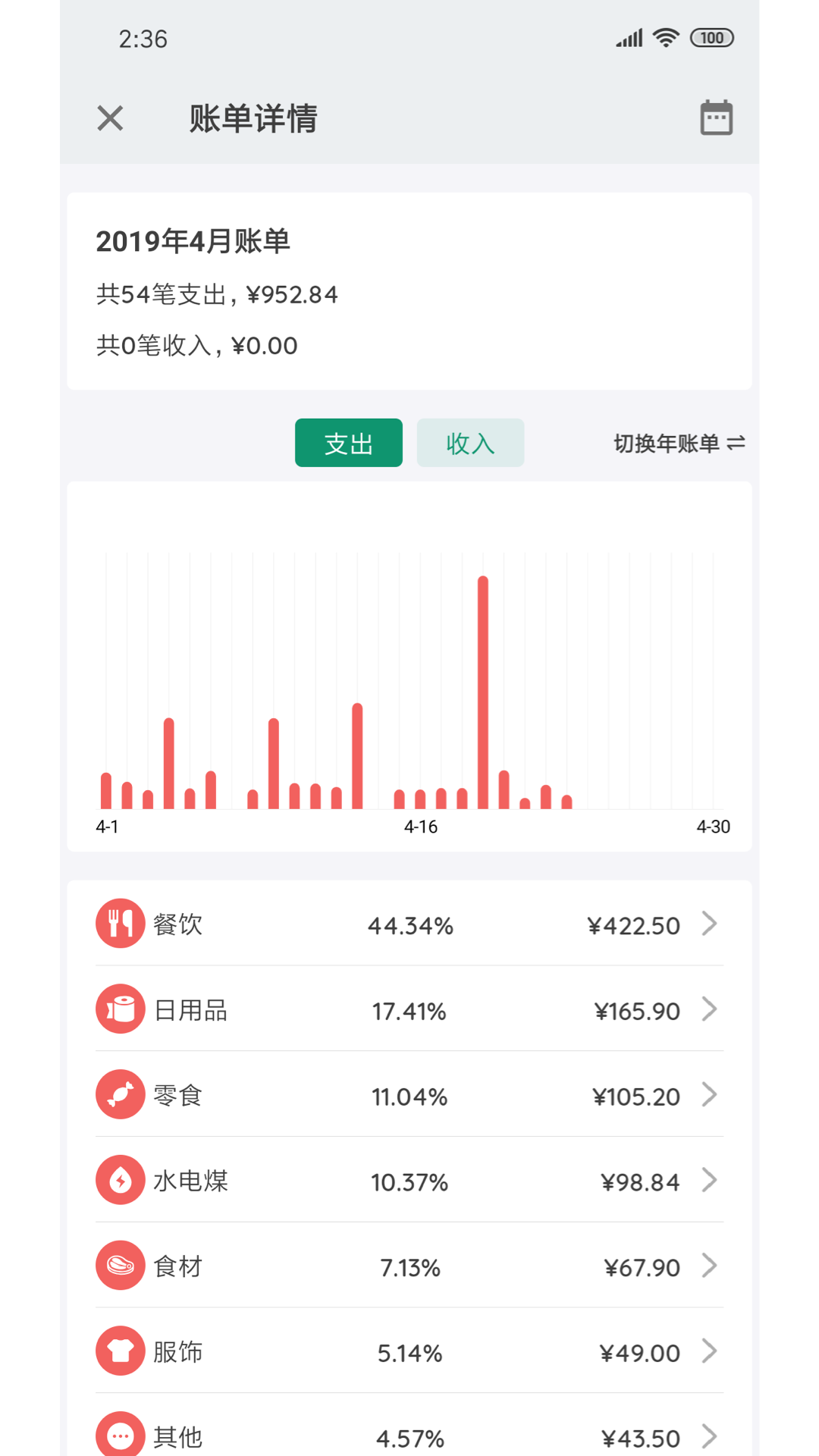Tap the 食材 steak icon
This screenshot has width=819, height=1456.
pos(119,1265)
